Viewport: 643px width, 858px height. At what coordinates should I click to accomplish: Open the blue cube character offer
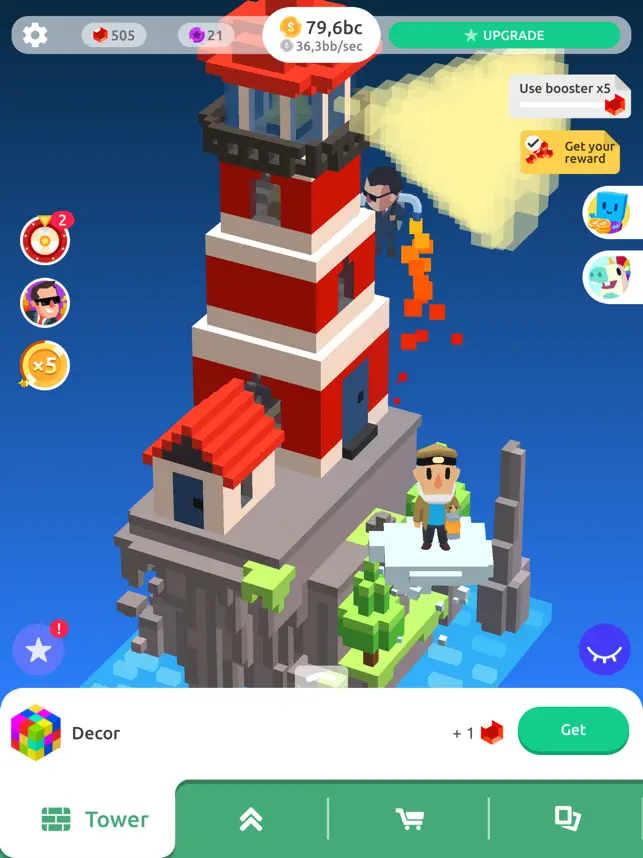coord(608,212)
